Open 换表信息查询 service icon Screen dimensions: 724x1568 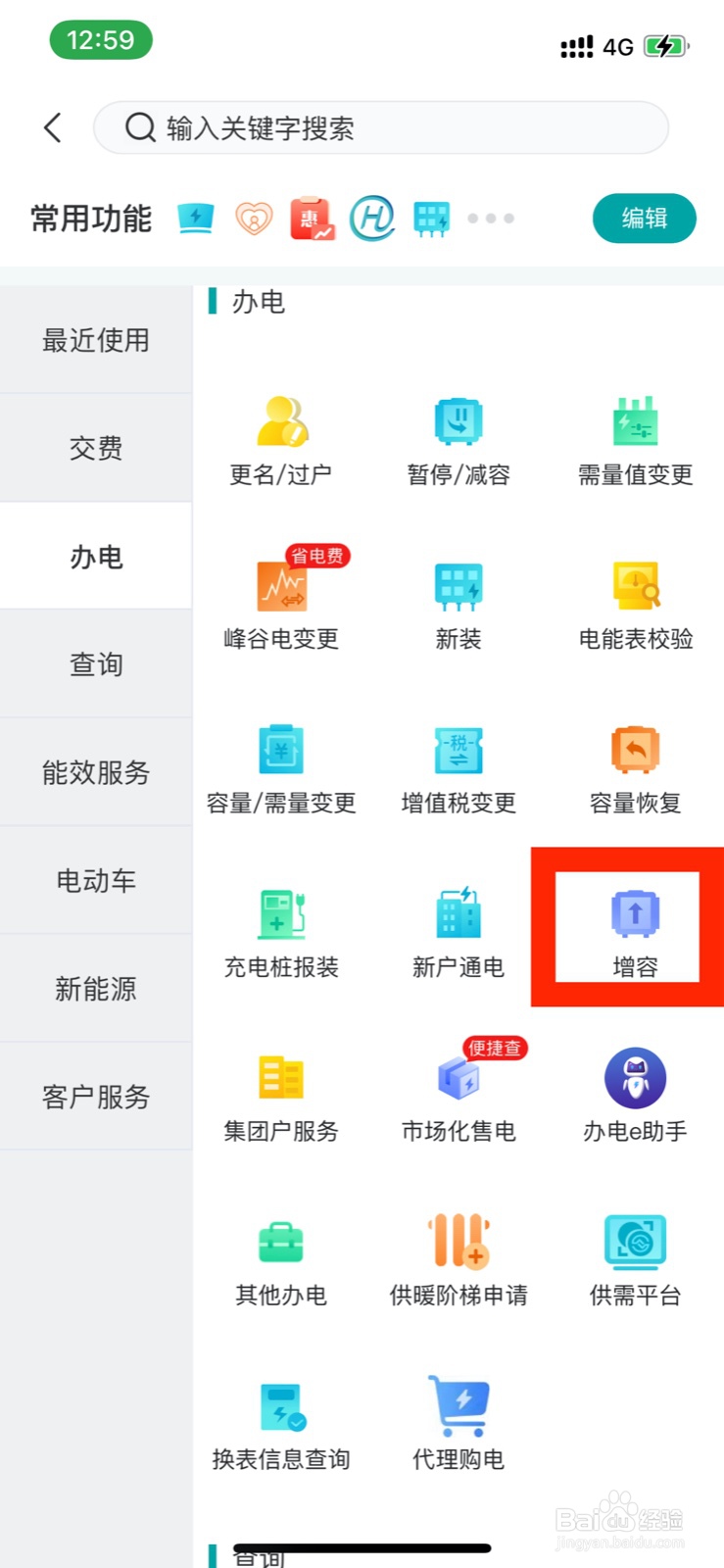coord(280,1416)
